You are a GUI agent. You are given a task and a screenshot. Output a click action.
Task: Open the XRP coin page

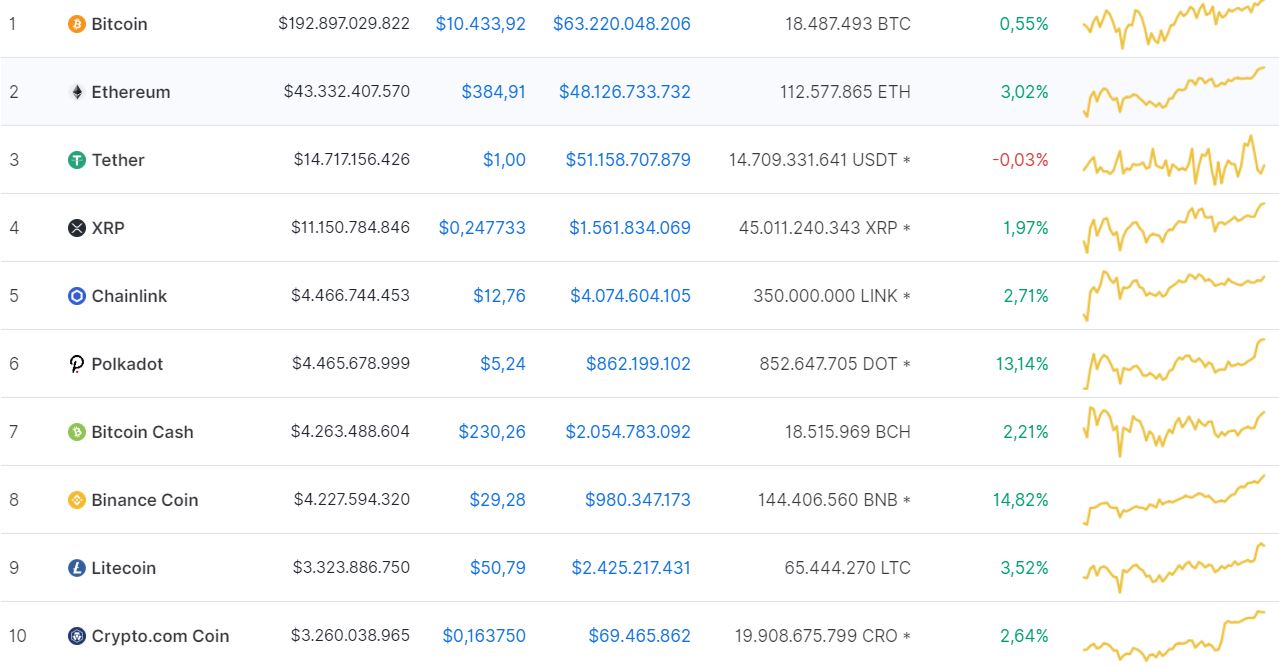108,228
